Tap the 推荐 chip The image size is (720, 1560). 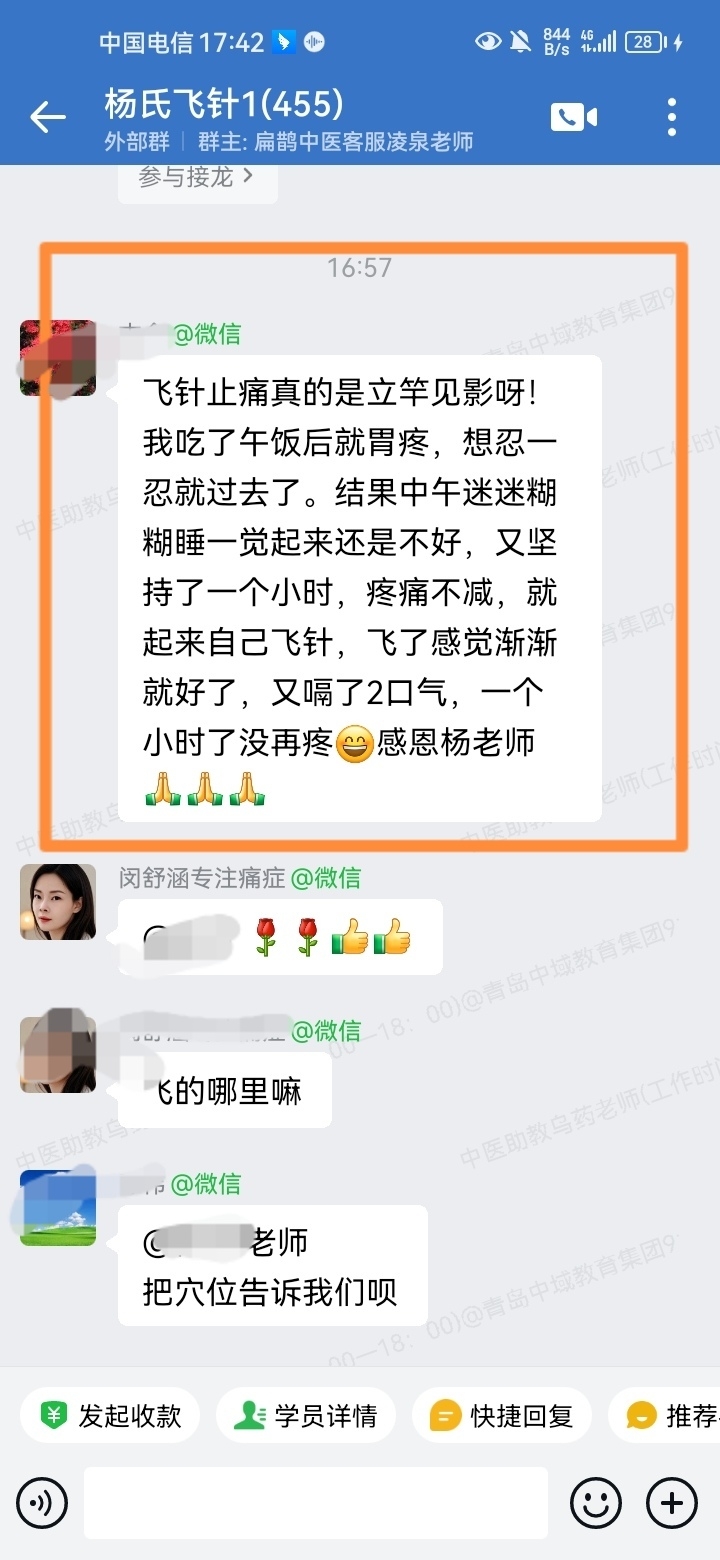pyautogui.click(x=670, y=1416)
